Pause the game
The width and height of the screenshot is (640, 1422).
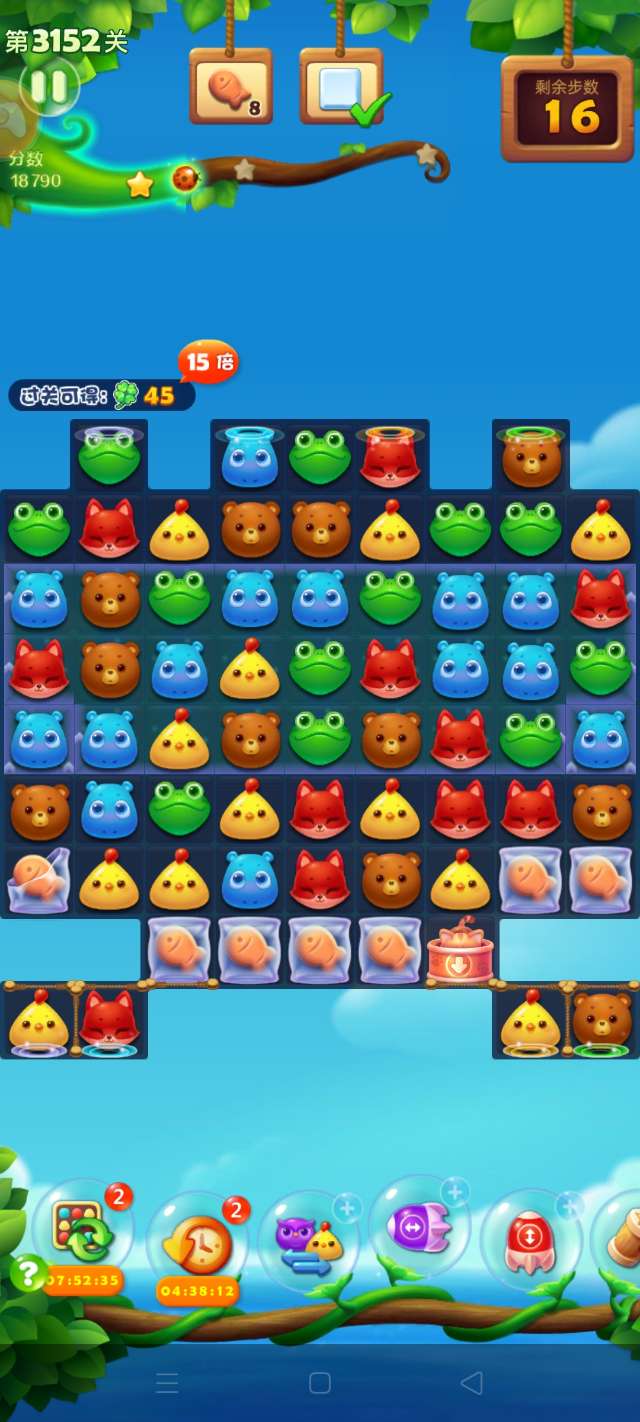pos(49,86)
